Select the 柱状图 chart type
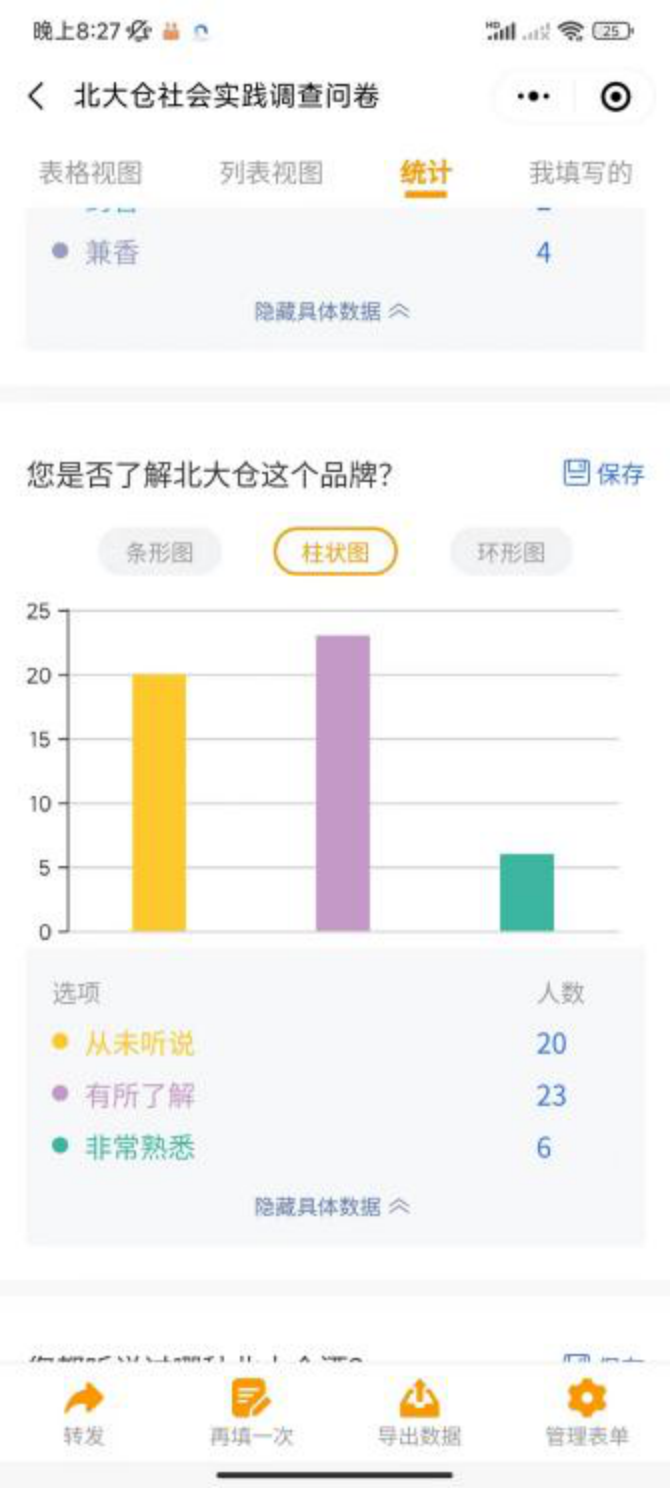Image resolution: width=670 pixels, height=1488 pixels. [x=335, y=552]
